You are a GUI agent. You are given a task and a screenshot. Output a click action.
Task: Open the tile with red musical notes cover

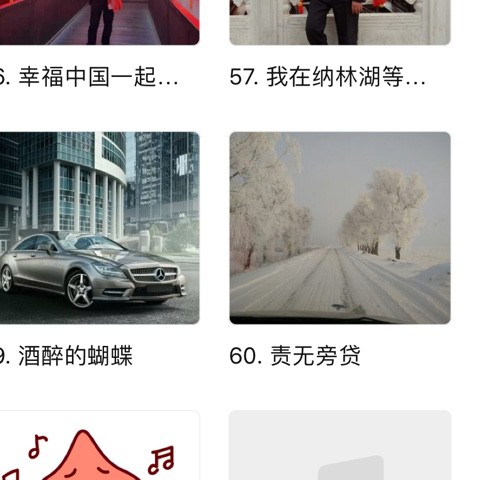99,445
